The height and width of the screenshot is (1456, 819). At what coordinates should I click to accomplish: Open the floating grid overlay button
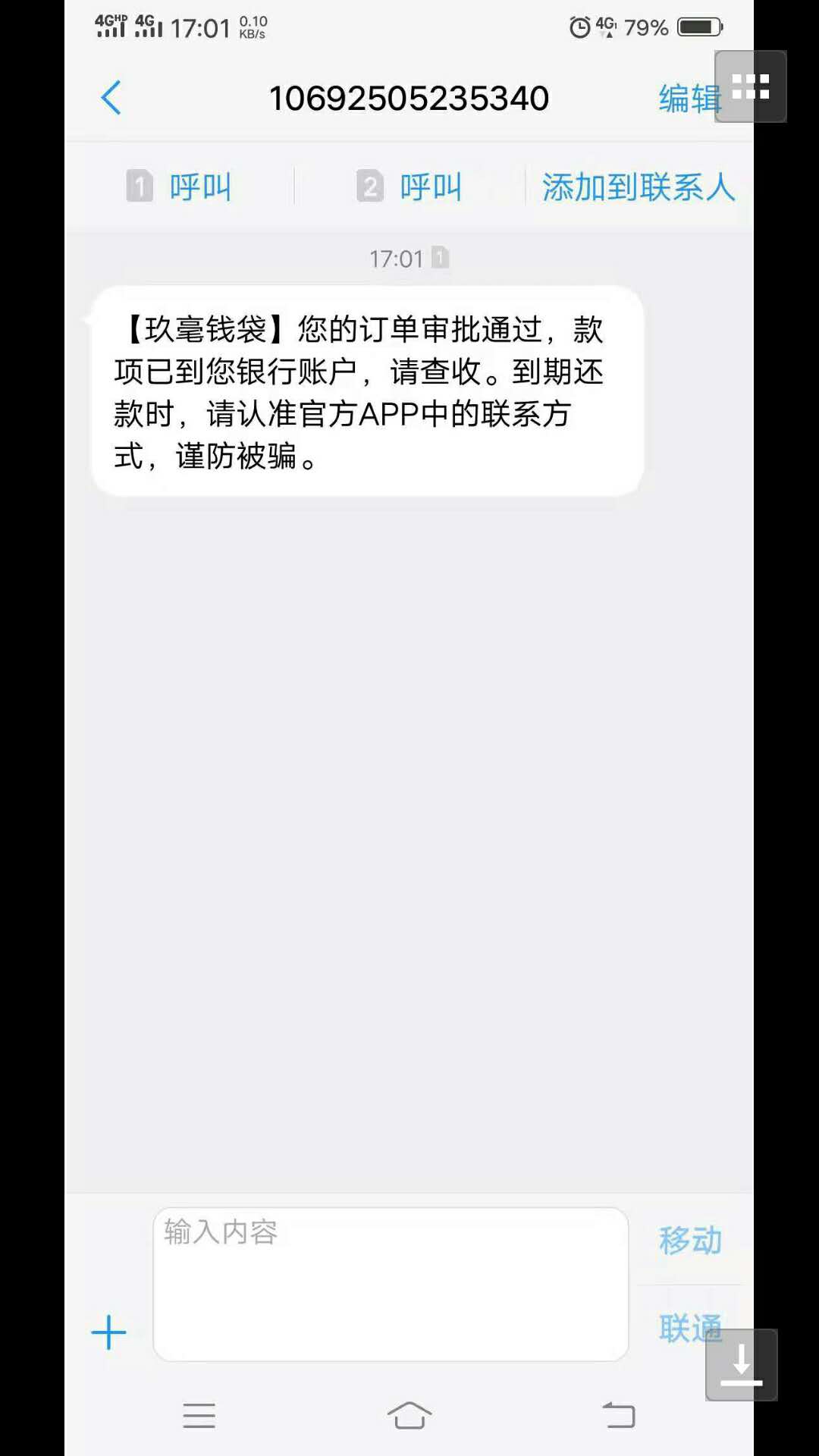tap(751, 86)
